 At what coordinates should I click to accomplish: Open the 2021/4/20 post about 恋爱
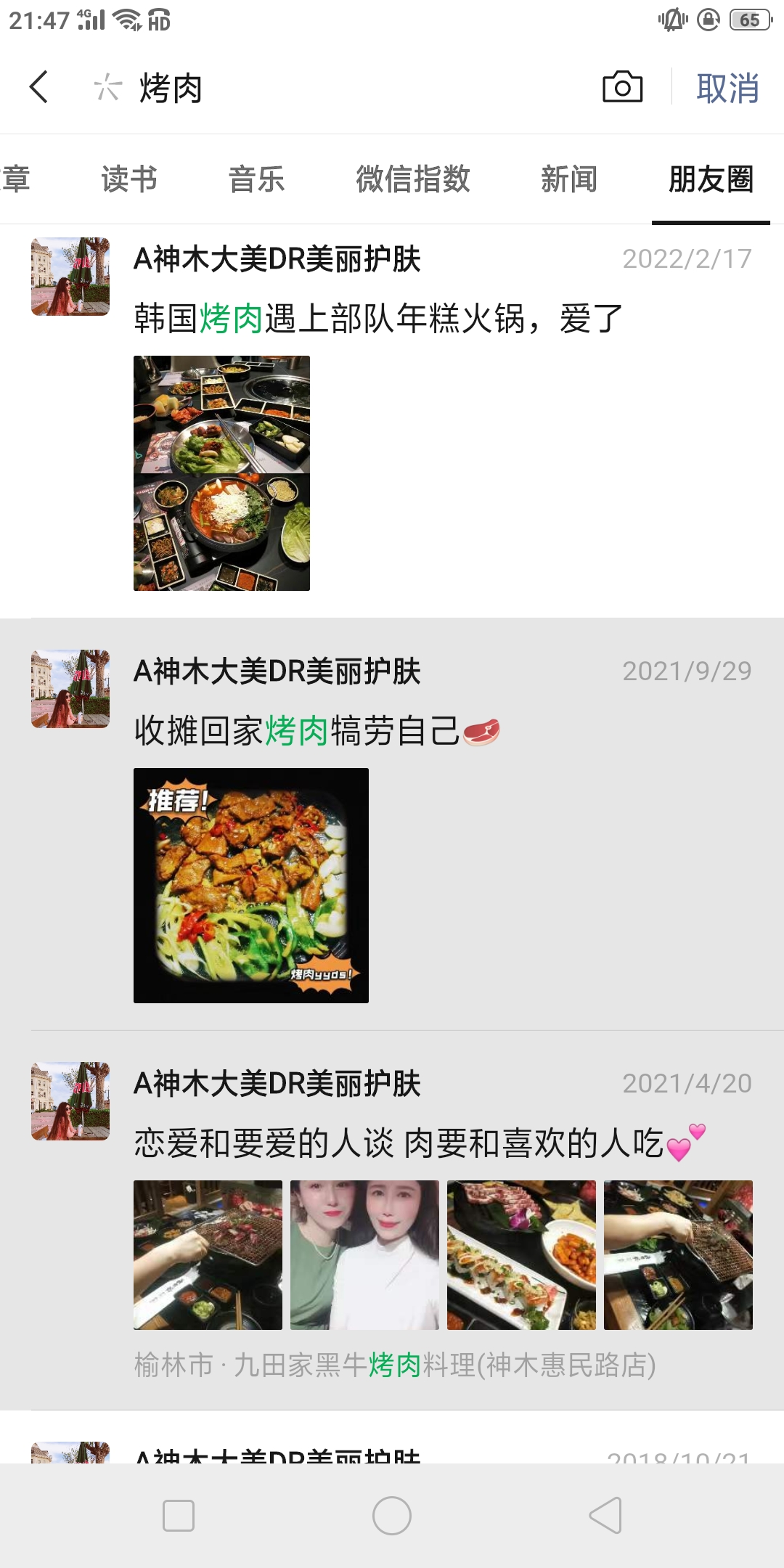point(398,1143)
